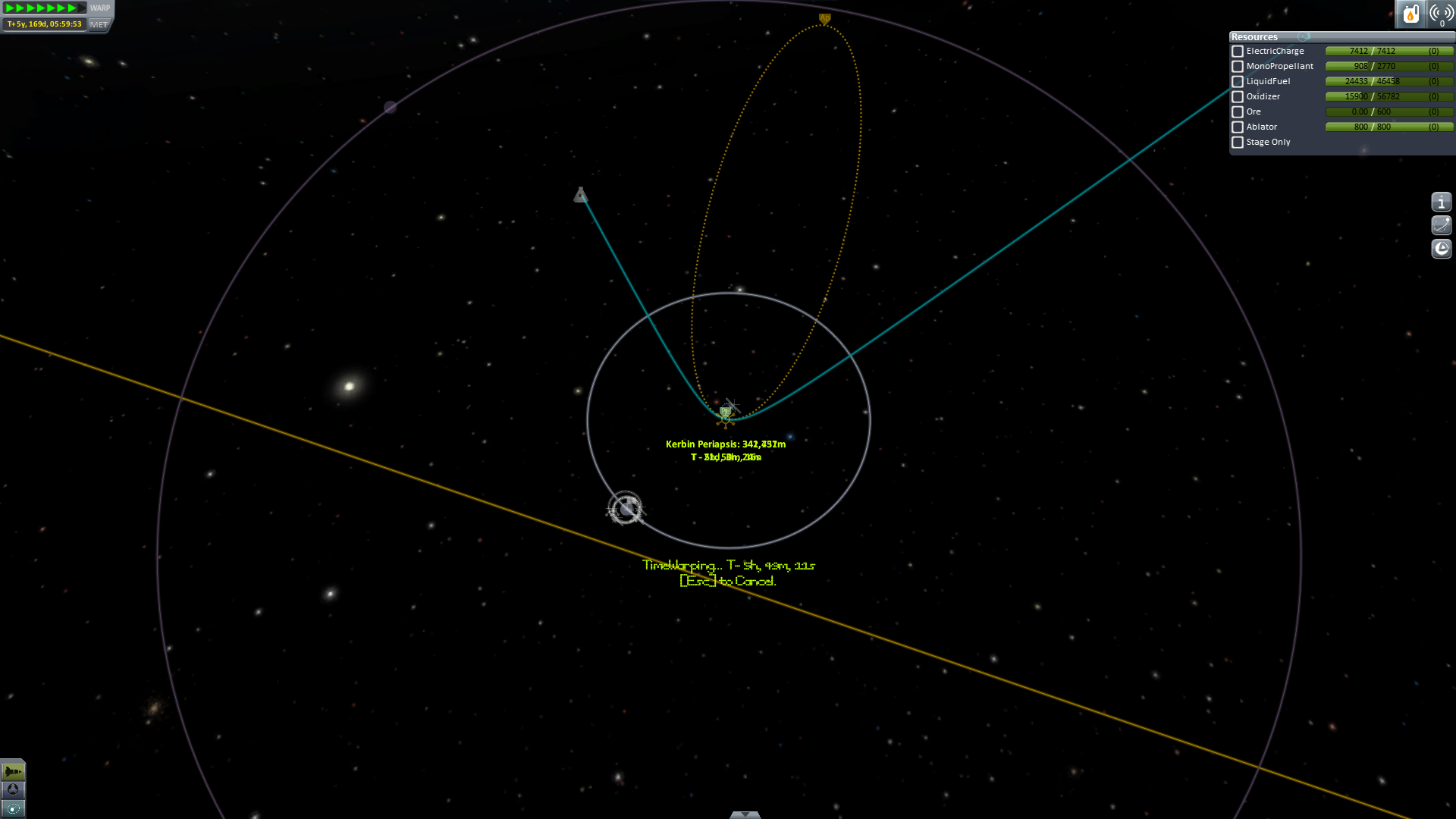Return to the vessel flight view
Image resolution: width=1456 pixels, height=819 pixels.
pyautogui.click(x=13, y=772)
